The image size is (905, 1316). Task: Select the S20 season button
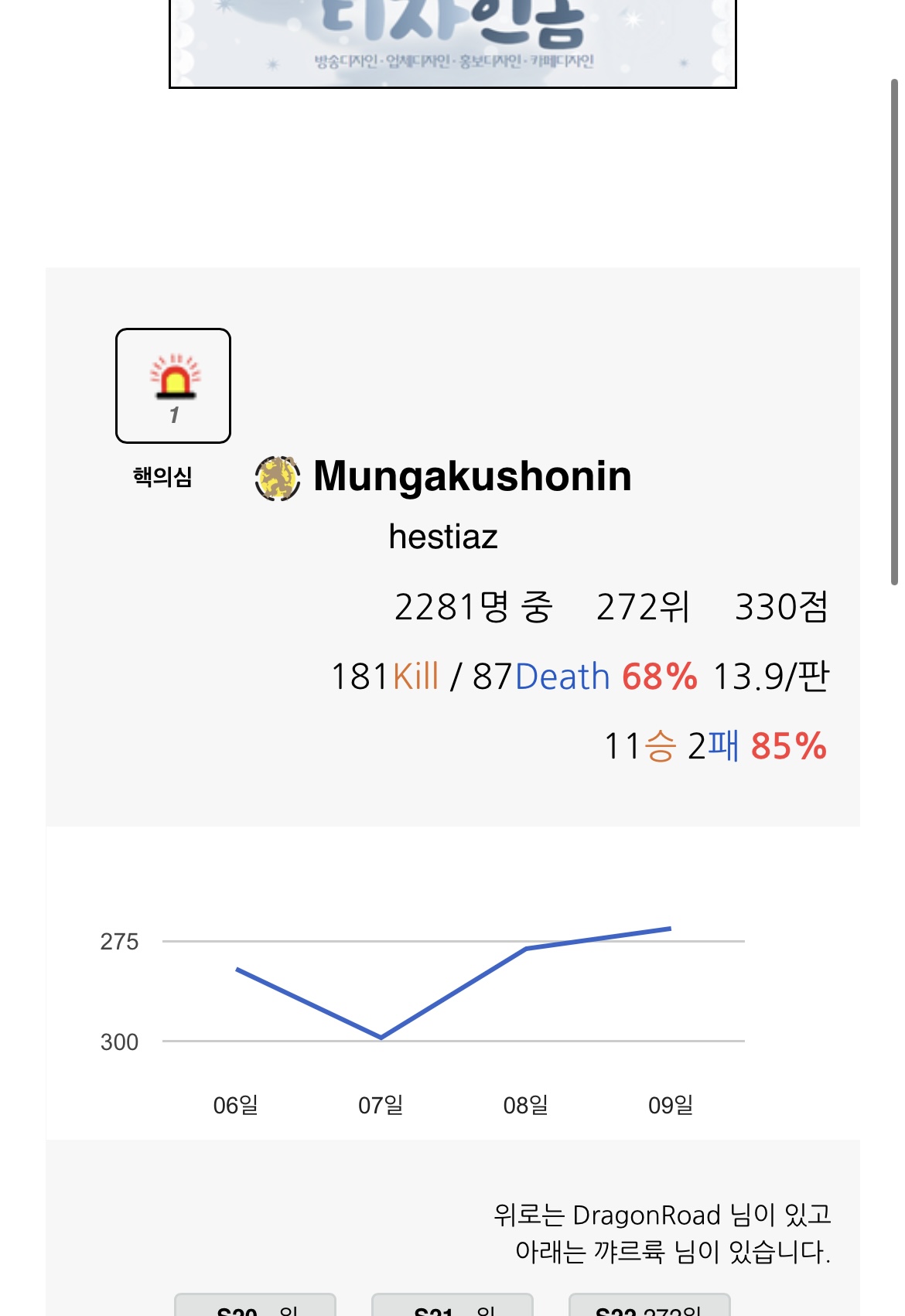click(x=255, y=1306)
